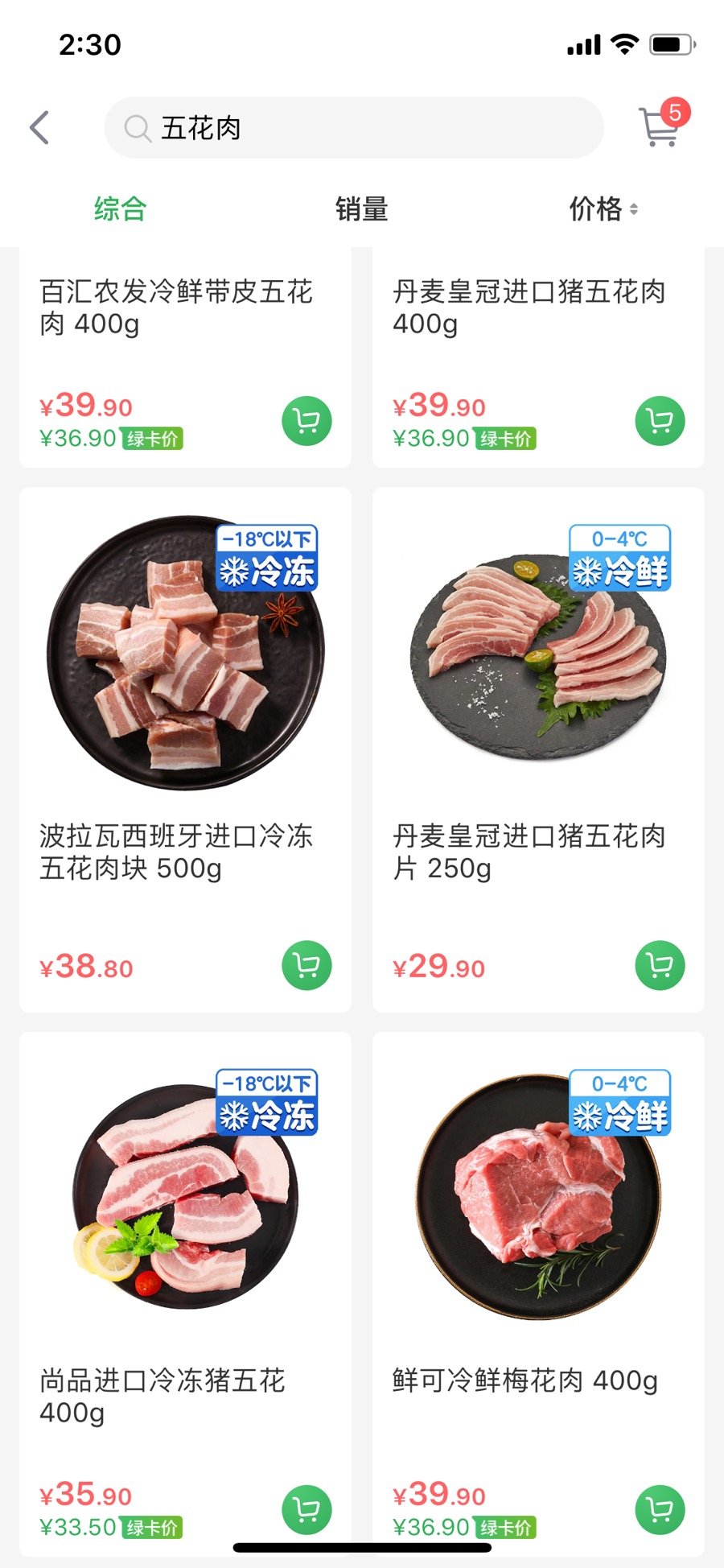Go back to the previous page
Viewport: 724px width, 1568px height.
[39, 127]
